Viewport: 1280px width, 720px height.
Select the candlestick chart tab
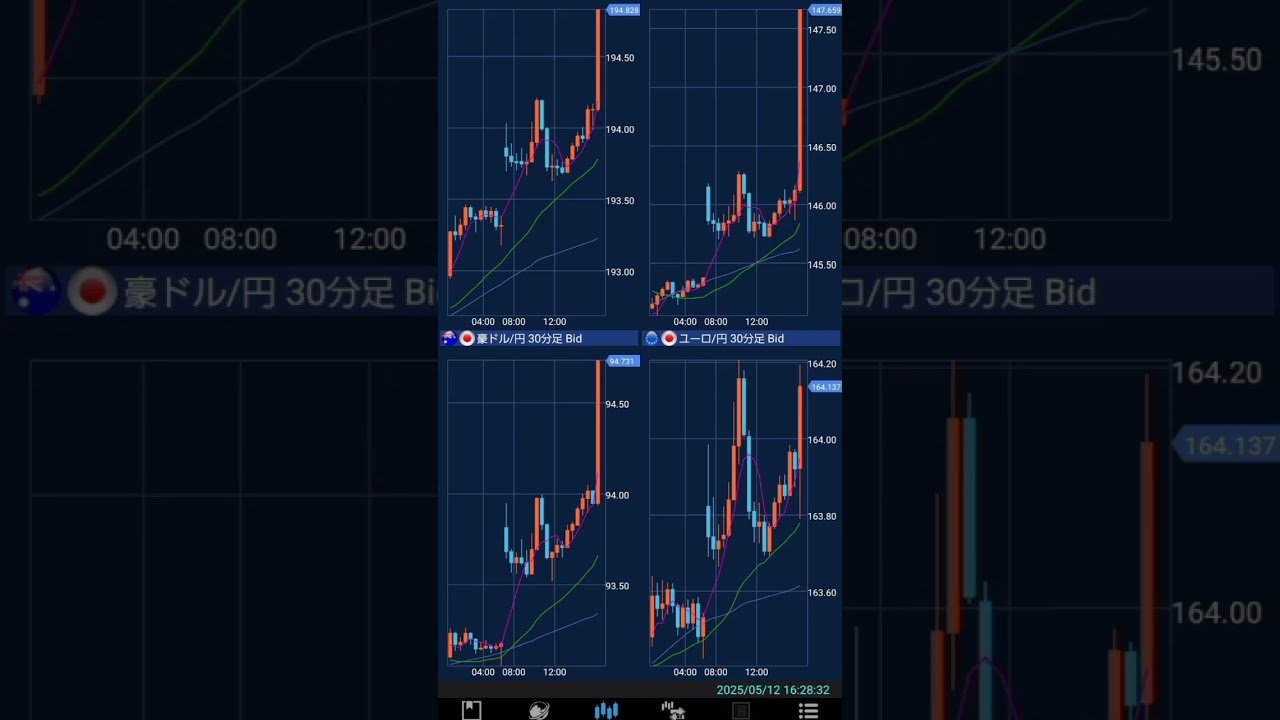coord(606,710)
